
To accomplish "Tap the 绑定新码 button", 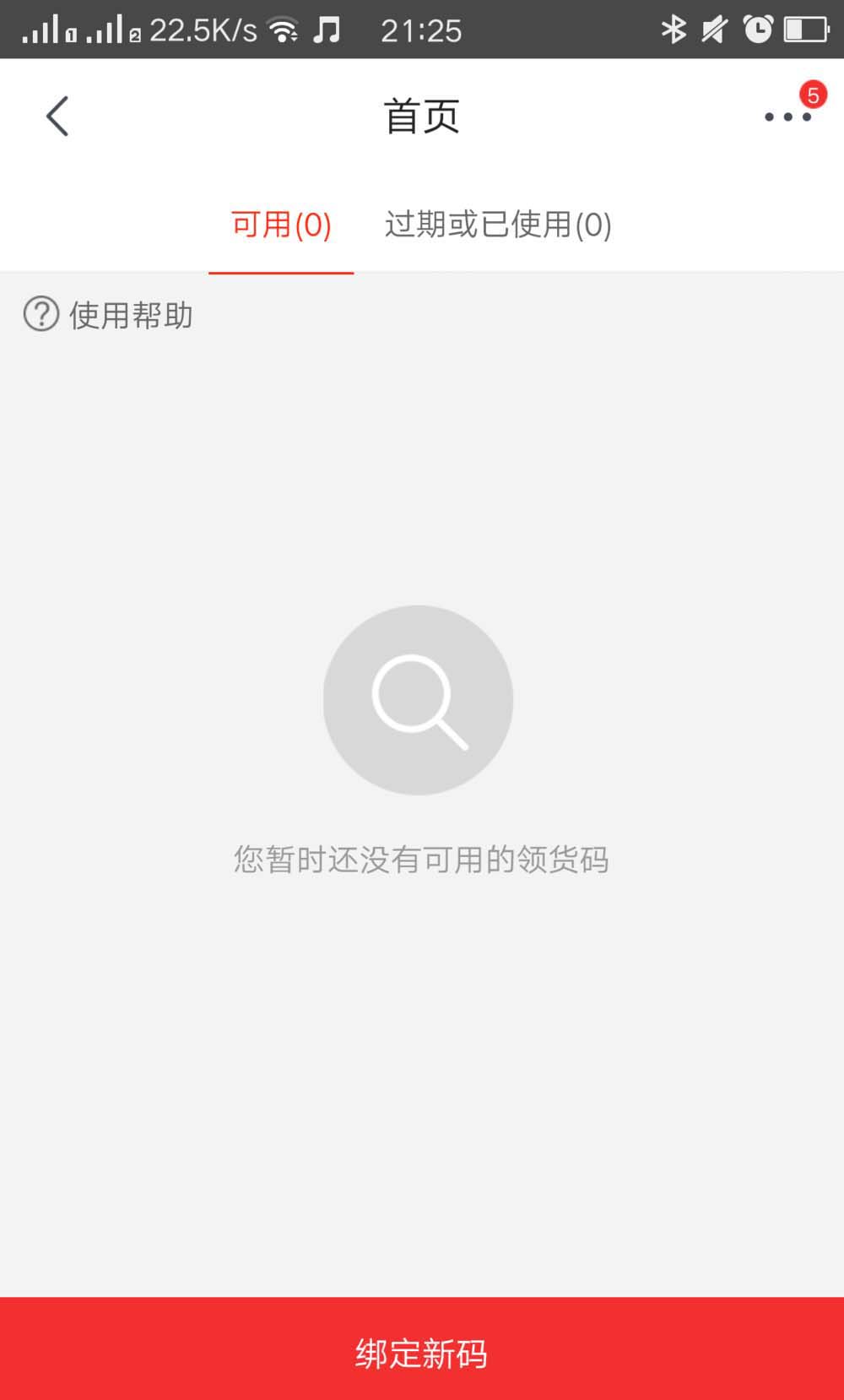I will tap(422, 1353).
